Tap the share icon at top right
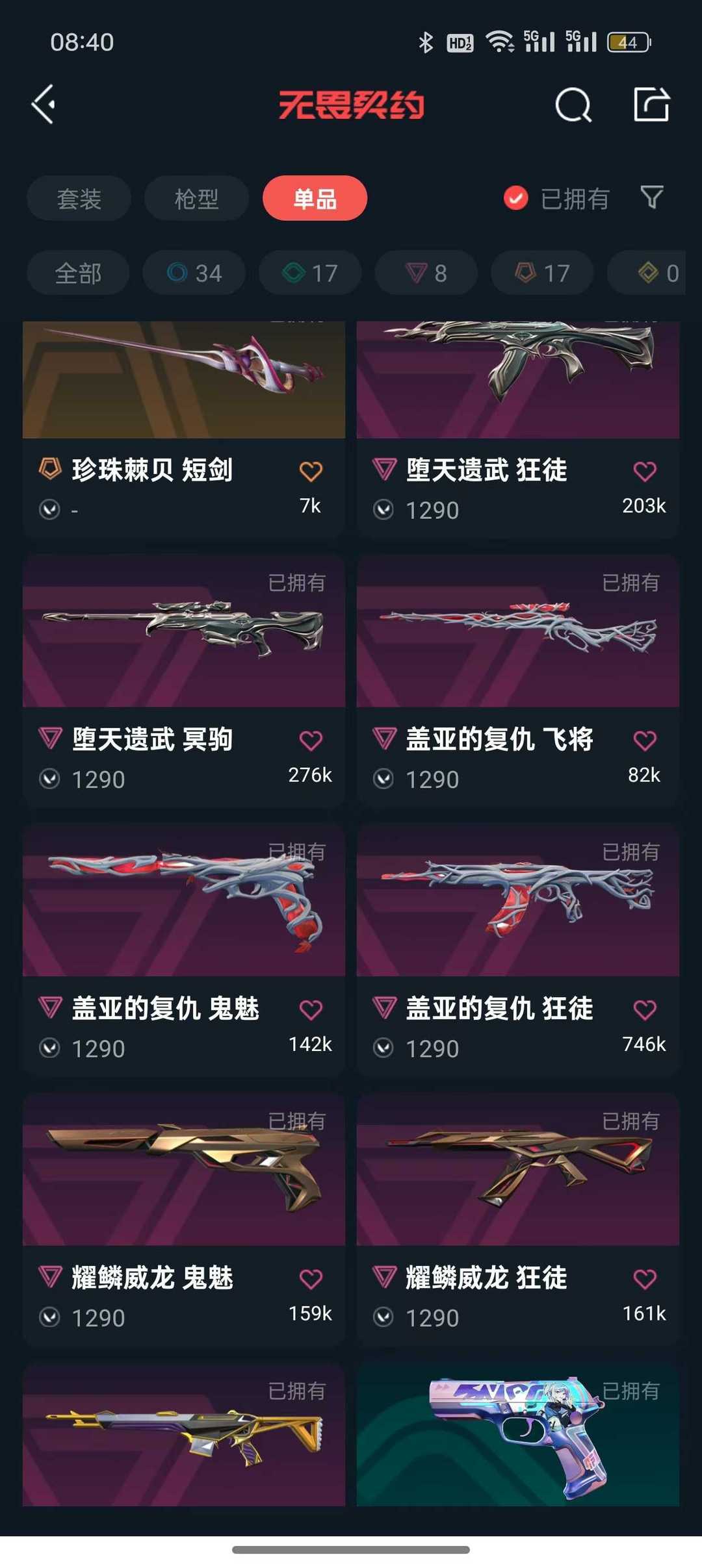 point(651,104)
